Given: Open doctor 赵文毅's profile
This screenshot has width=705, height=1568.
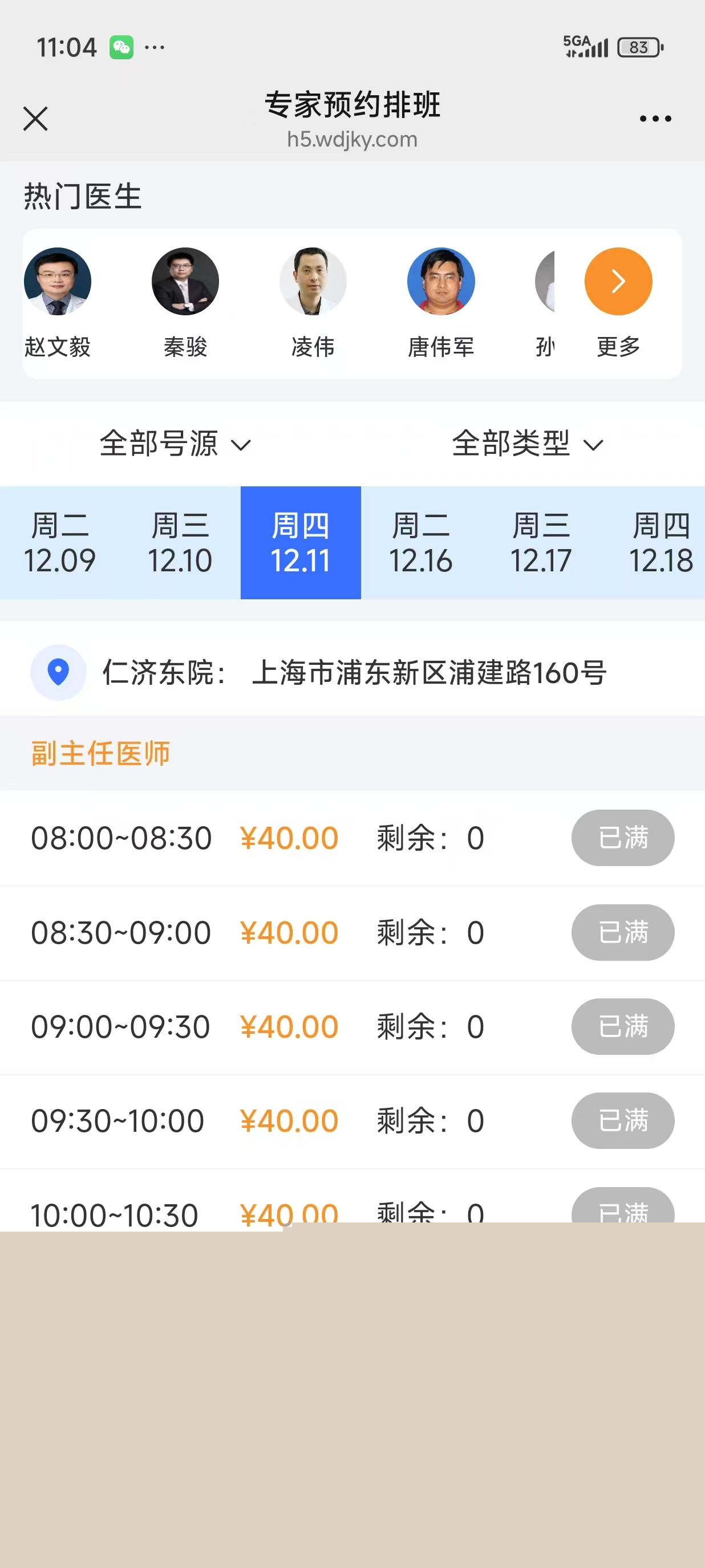Looking at the screenshot, I should tap(58, 282).
